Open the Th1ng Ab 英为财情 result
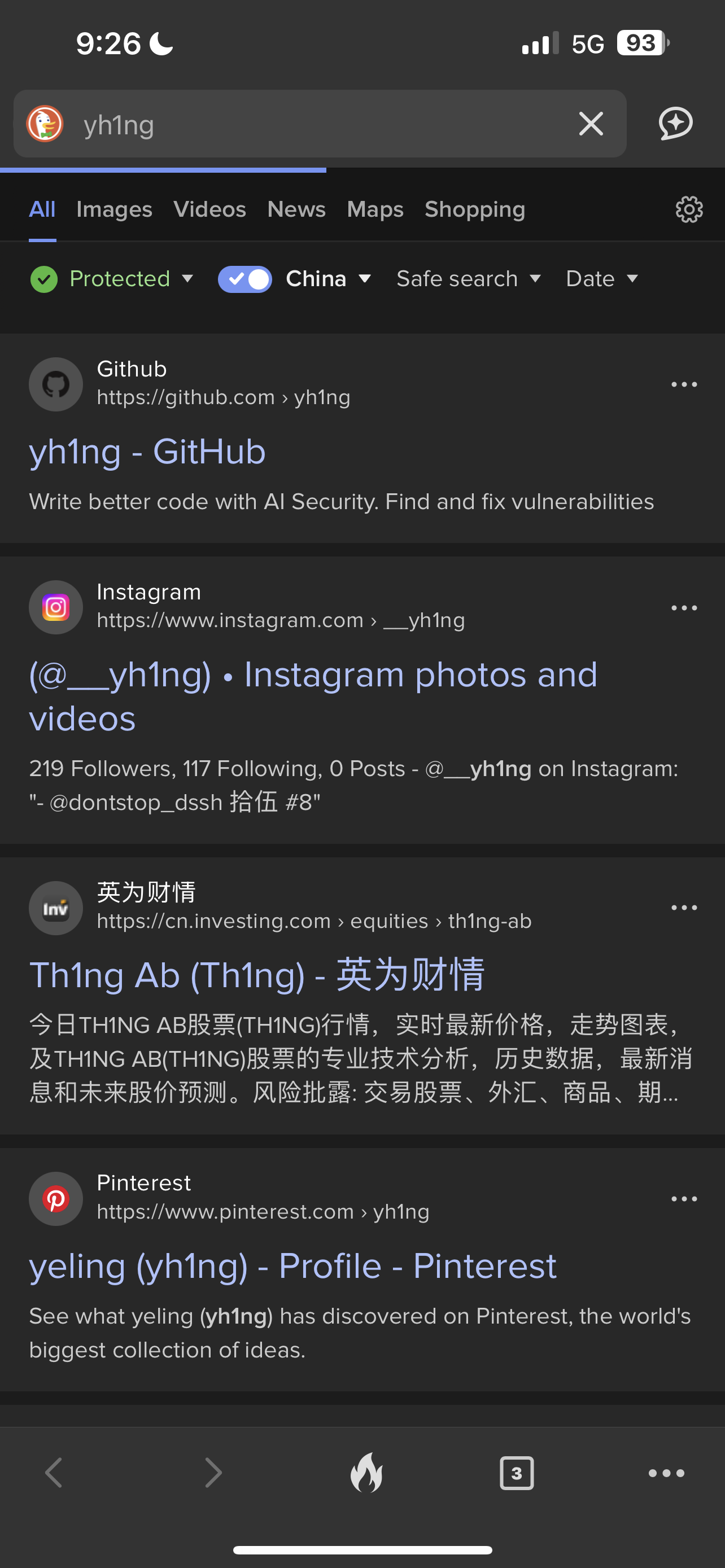Viewport: 725px width, 1568px height. [x=257, y=975]
